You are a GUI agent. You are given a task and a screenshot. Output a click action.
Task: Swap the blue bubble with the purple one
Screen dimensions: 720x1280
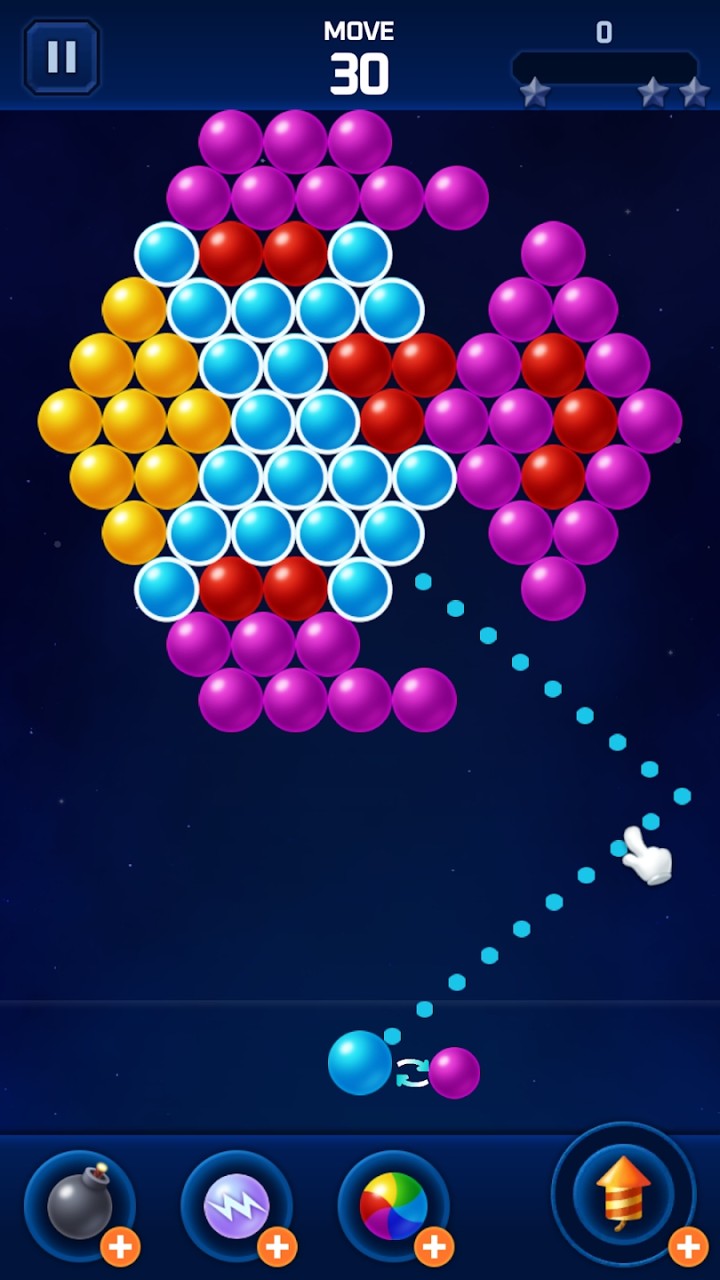coord(412,1073)
